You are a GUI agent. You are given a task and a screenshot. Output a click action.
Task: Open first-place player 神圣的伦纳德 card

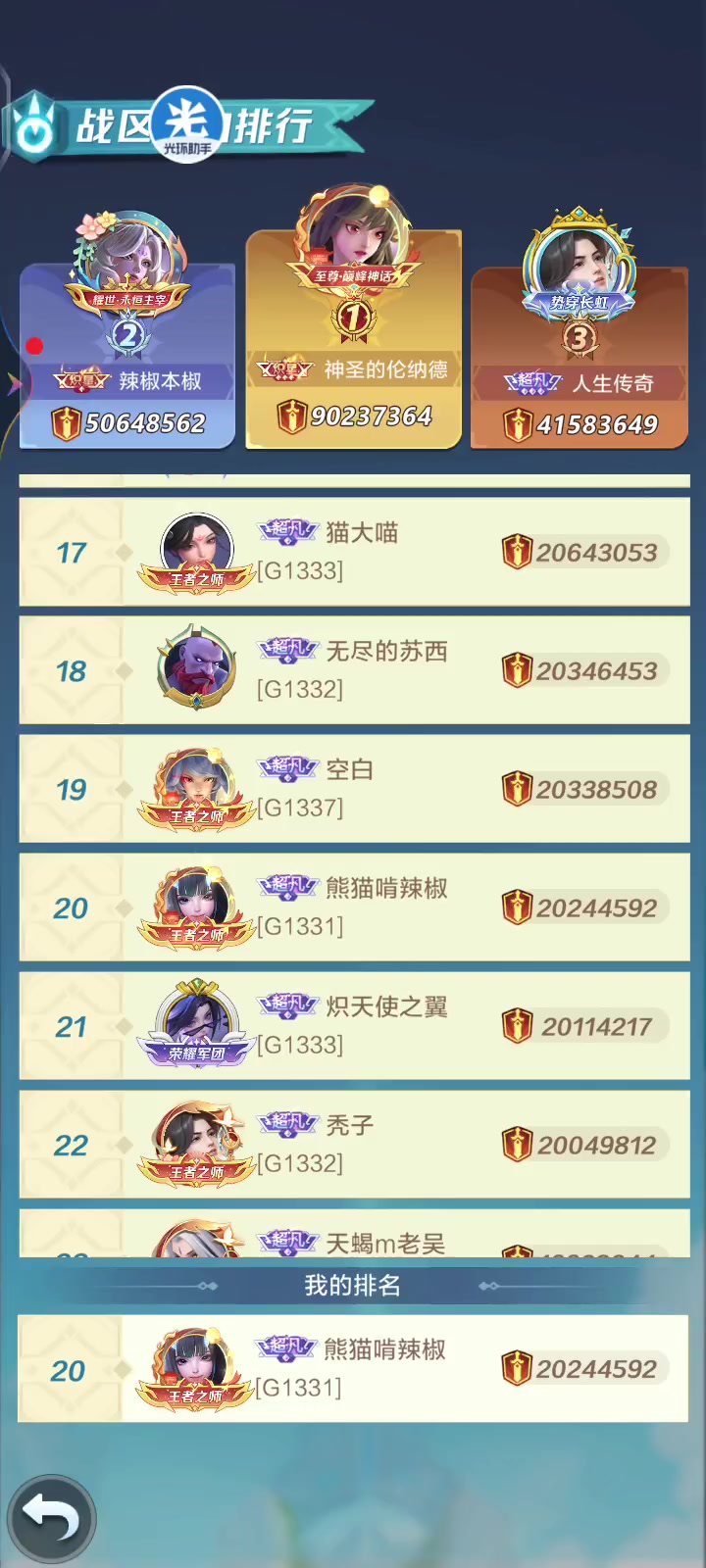click(353, 318)
